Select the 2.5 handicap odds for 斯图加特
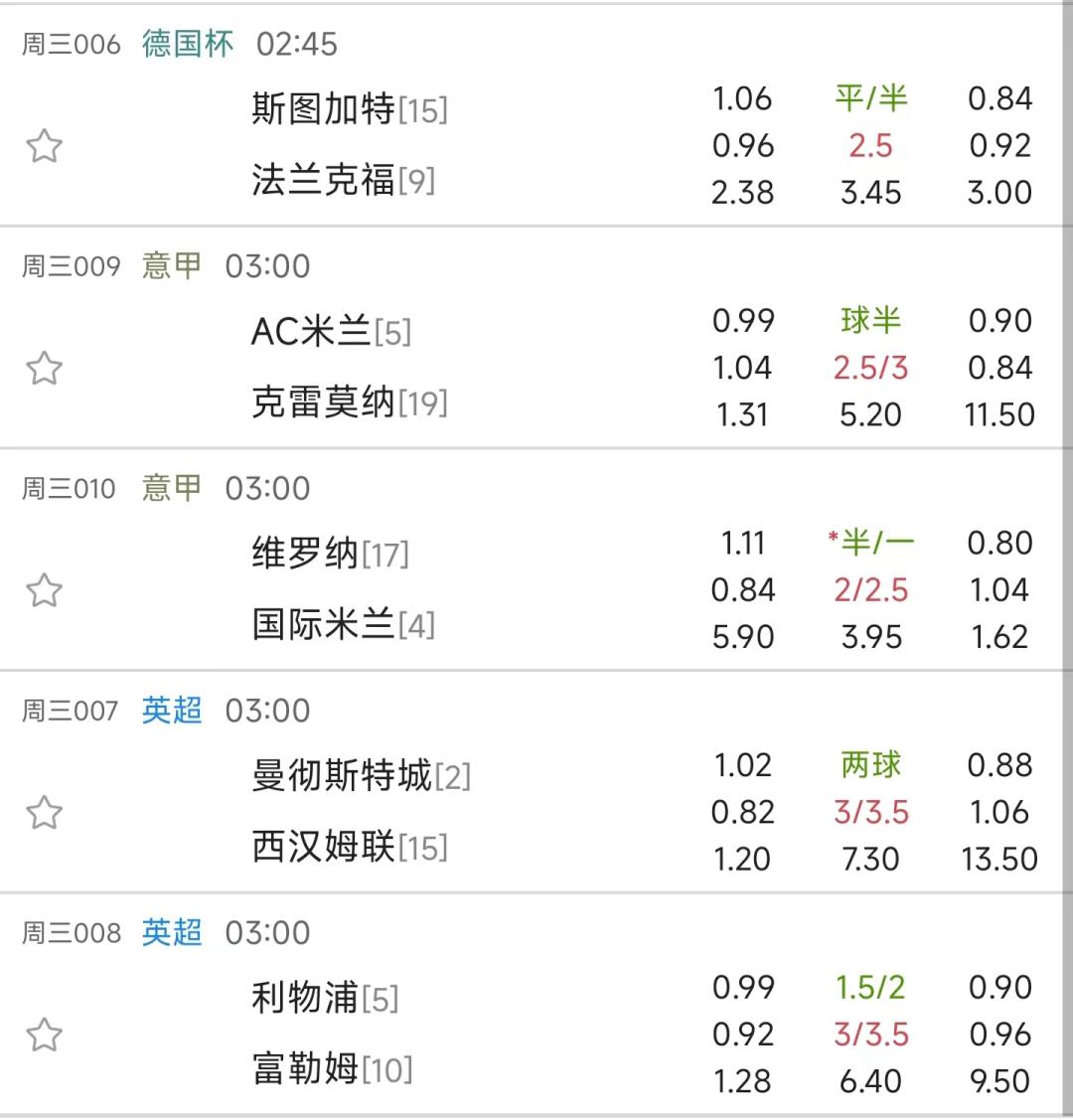This screenshot has height=1120, width=1073. 871,146
